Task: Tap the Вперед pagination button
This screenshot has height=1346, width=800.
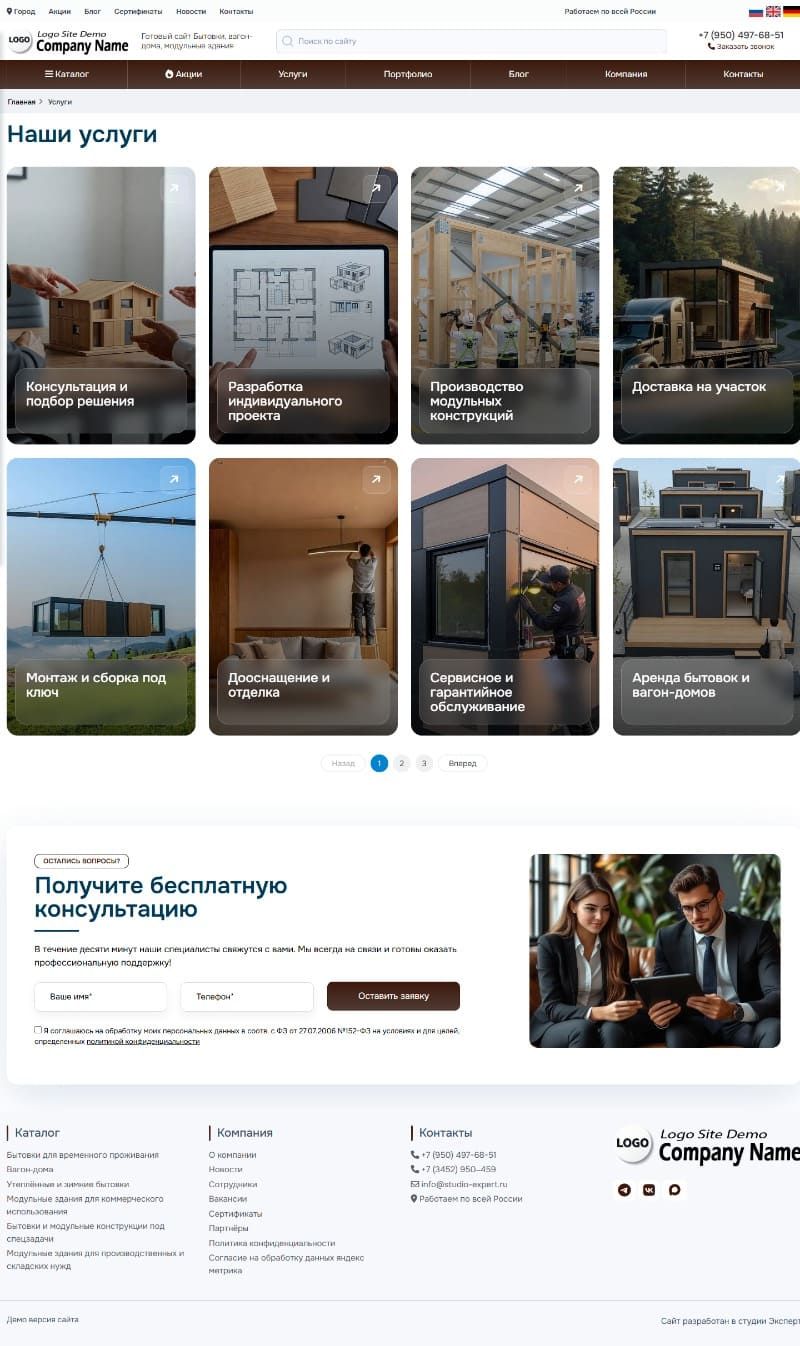Action: click(x=462, y=763)
